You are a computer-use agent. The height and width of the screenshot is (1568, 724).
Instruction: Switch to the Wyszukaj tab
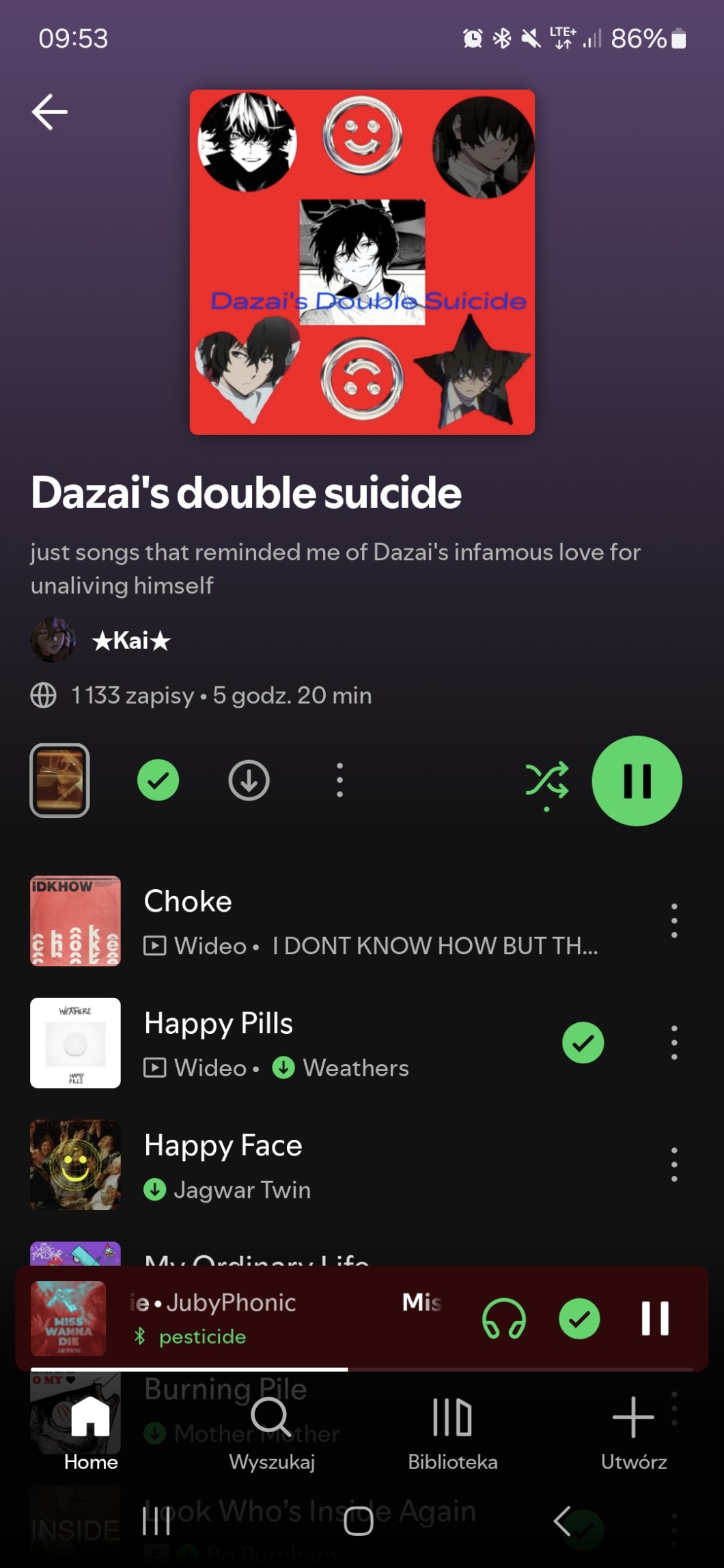pos(271,1432)
